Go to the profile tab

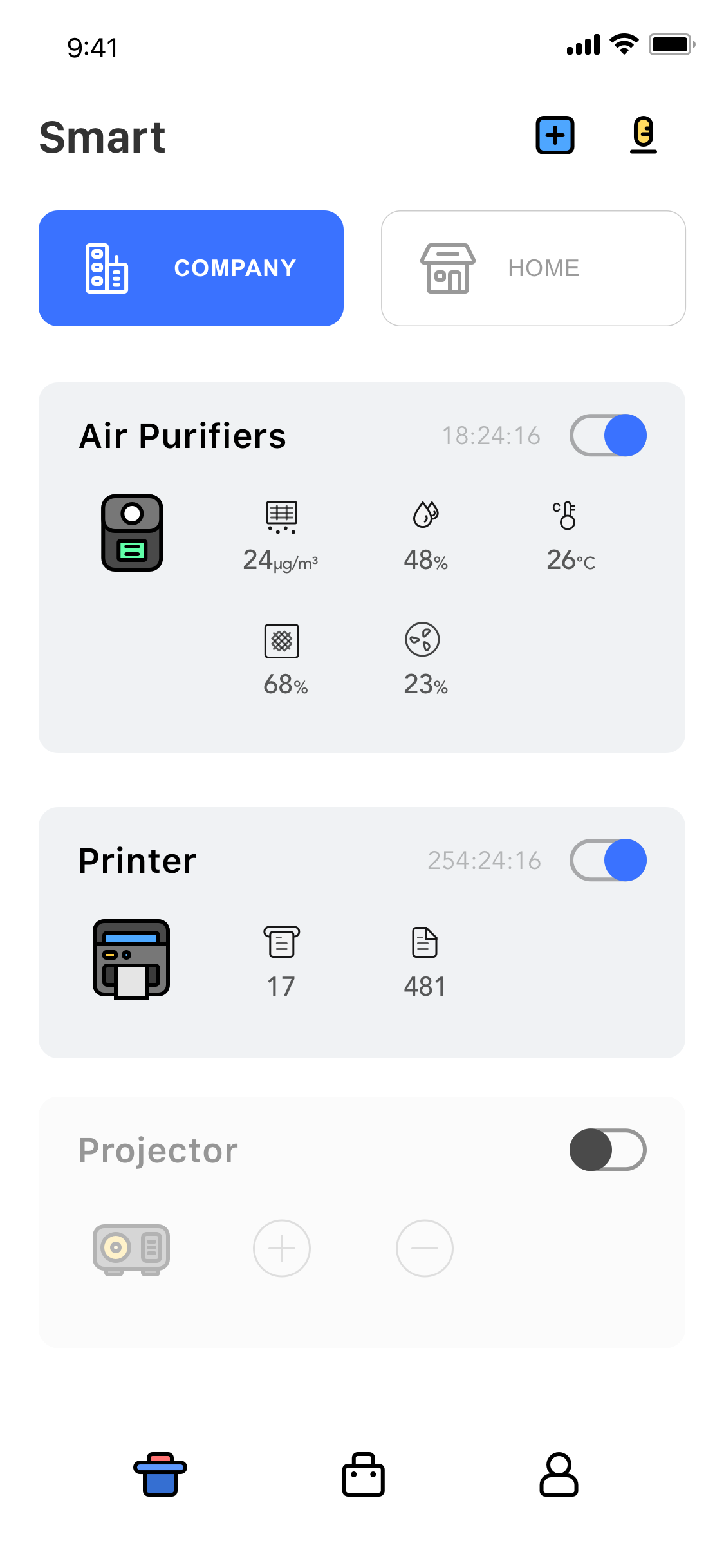click(x=559, y=1474)
